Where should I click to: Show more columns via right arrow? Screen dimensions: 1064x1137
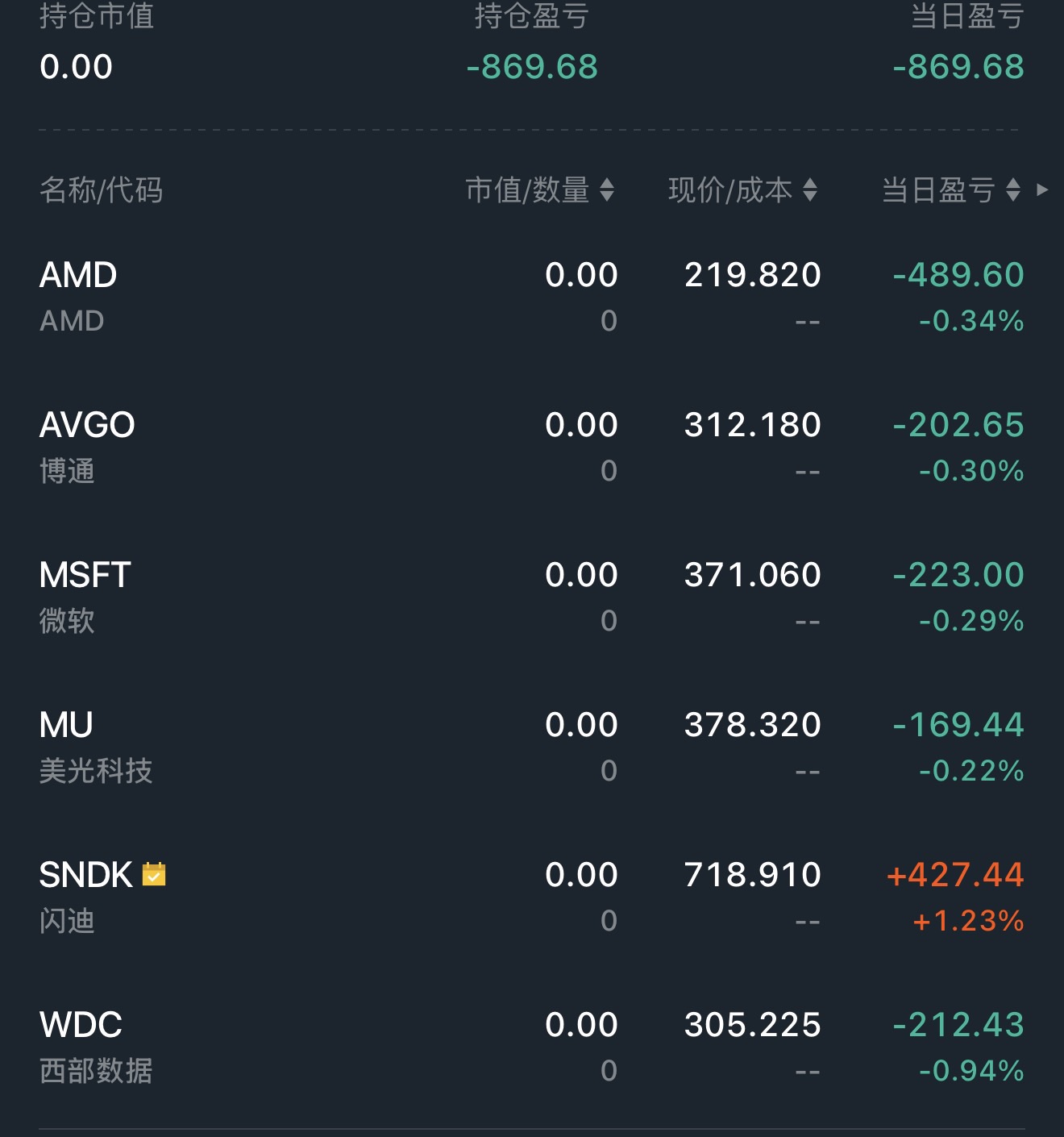tap(1042, 190)
